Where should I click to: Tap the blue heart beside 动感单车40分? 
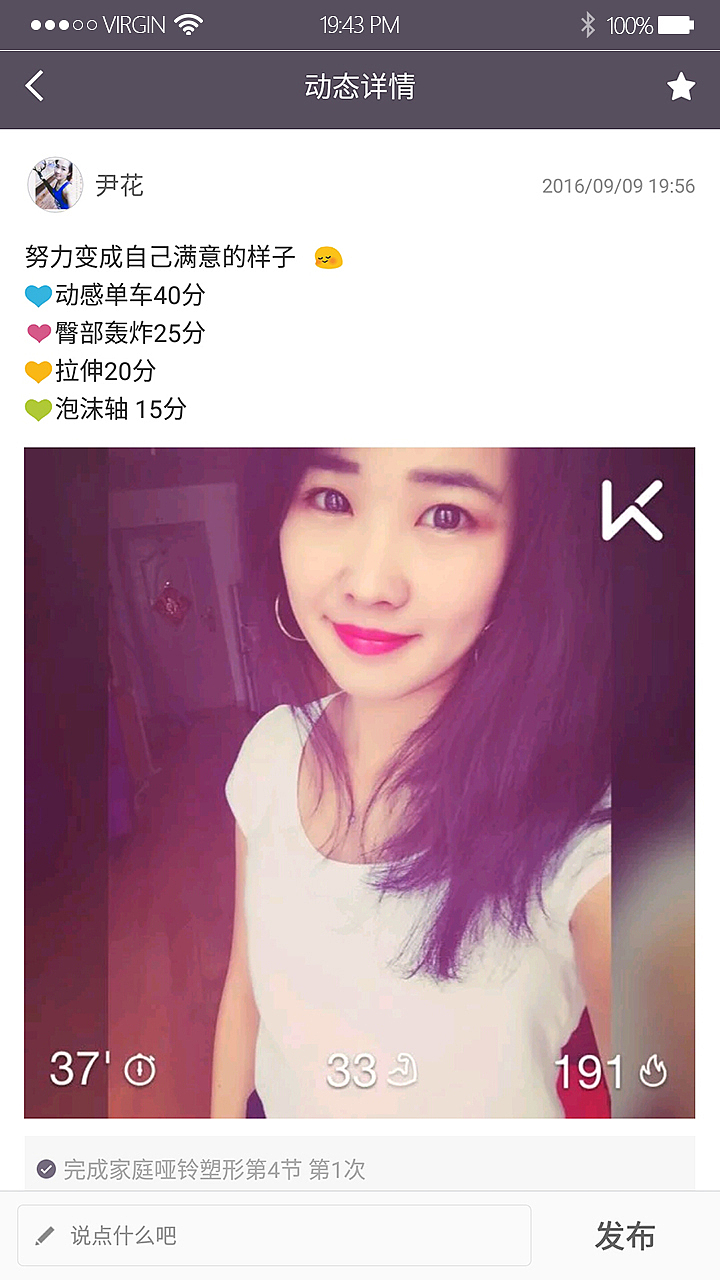coord(40,296)
